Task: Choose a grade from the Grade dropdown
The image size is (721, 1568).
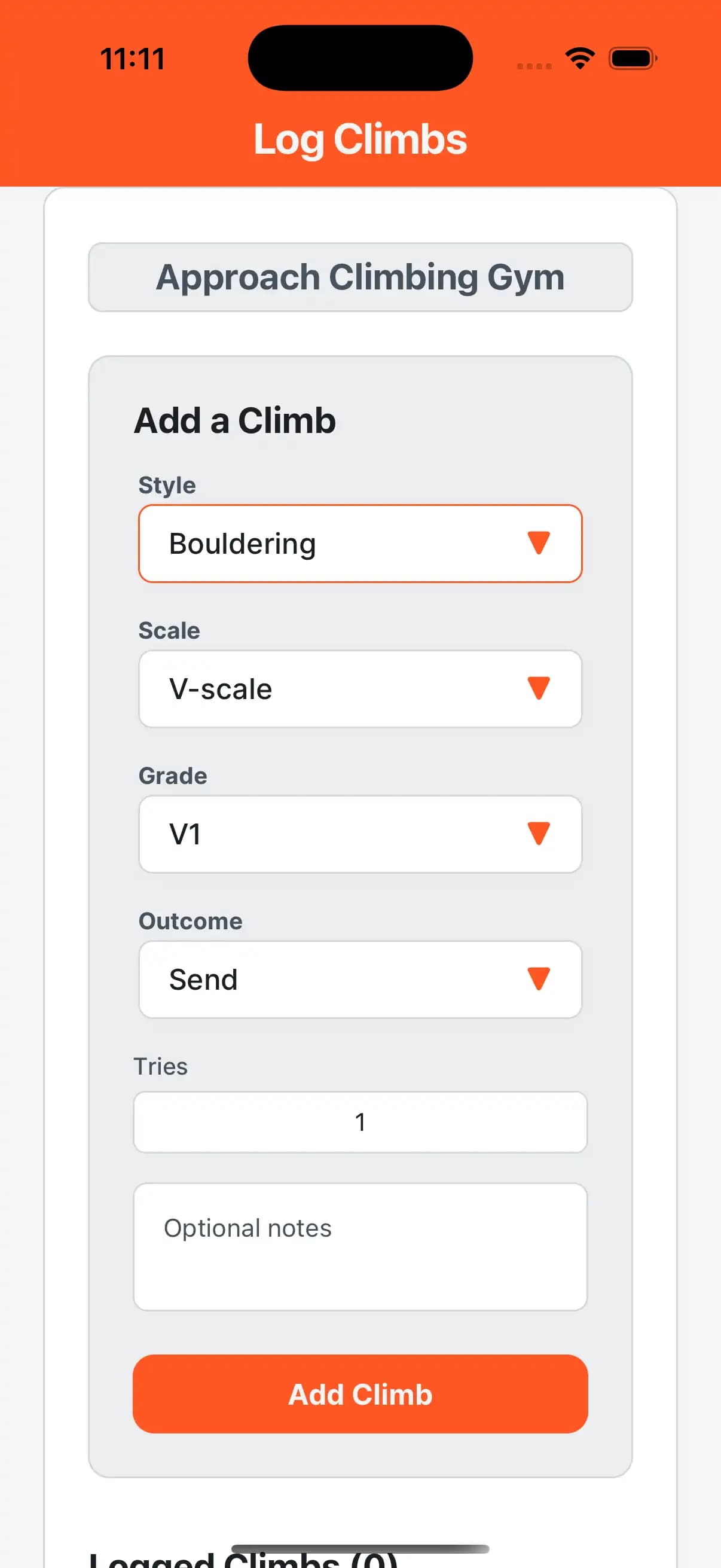Action: coord(360,834)
